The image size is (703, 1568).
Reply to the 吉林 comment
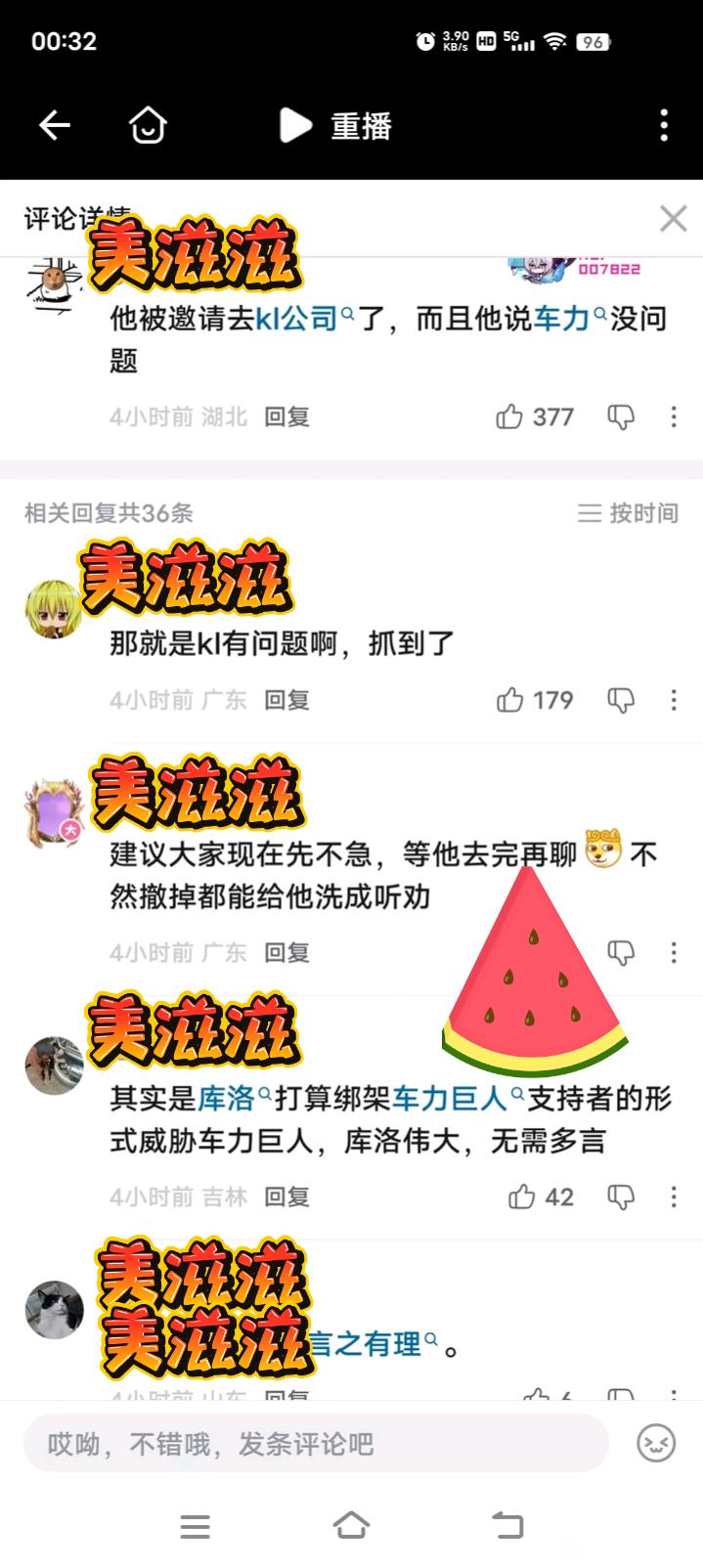point(286,1197)
